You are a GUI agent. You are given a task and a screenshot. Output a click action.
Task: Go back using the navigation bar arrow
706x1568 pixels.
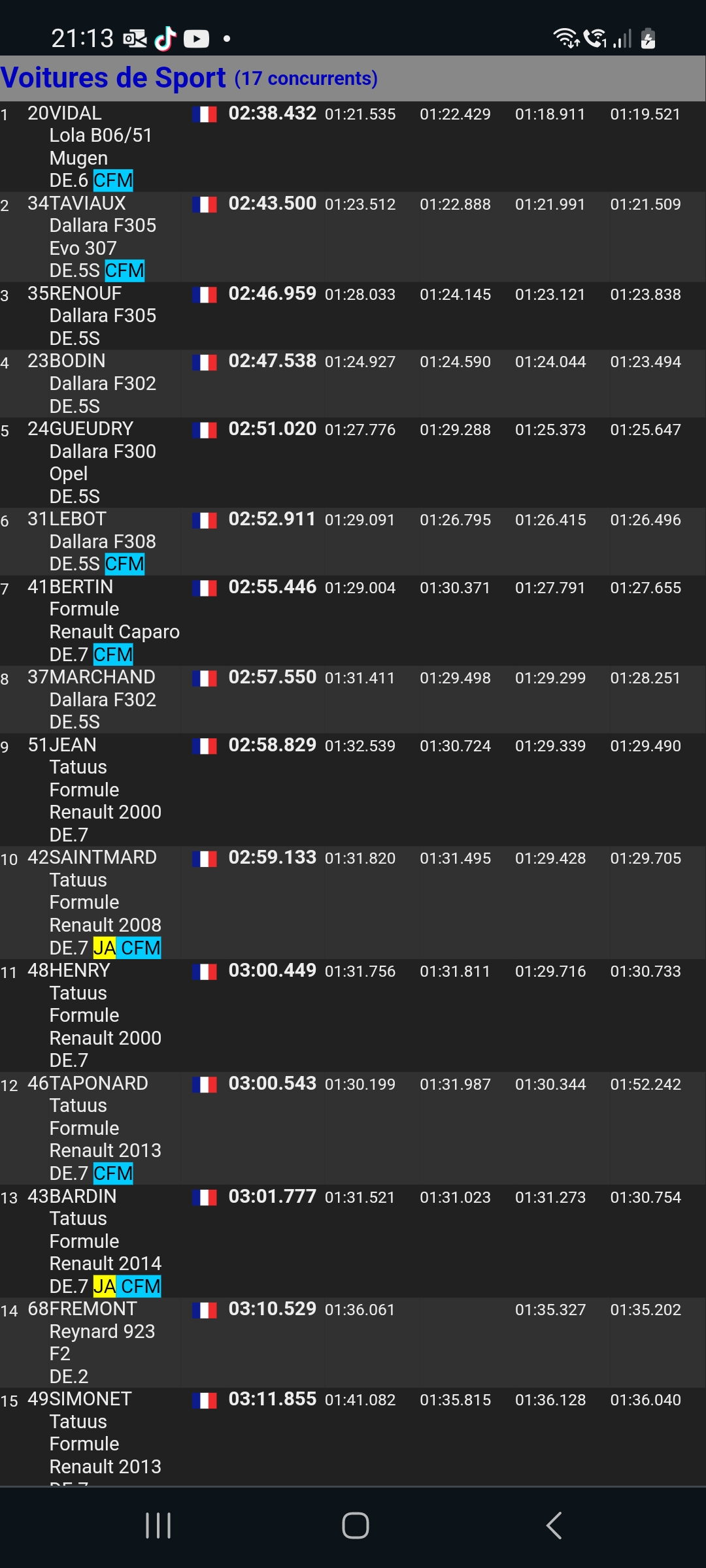click(554, 1526)
